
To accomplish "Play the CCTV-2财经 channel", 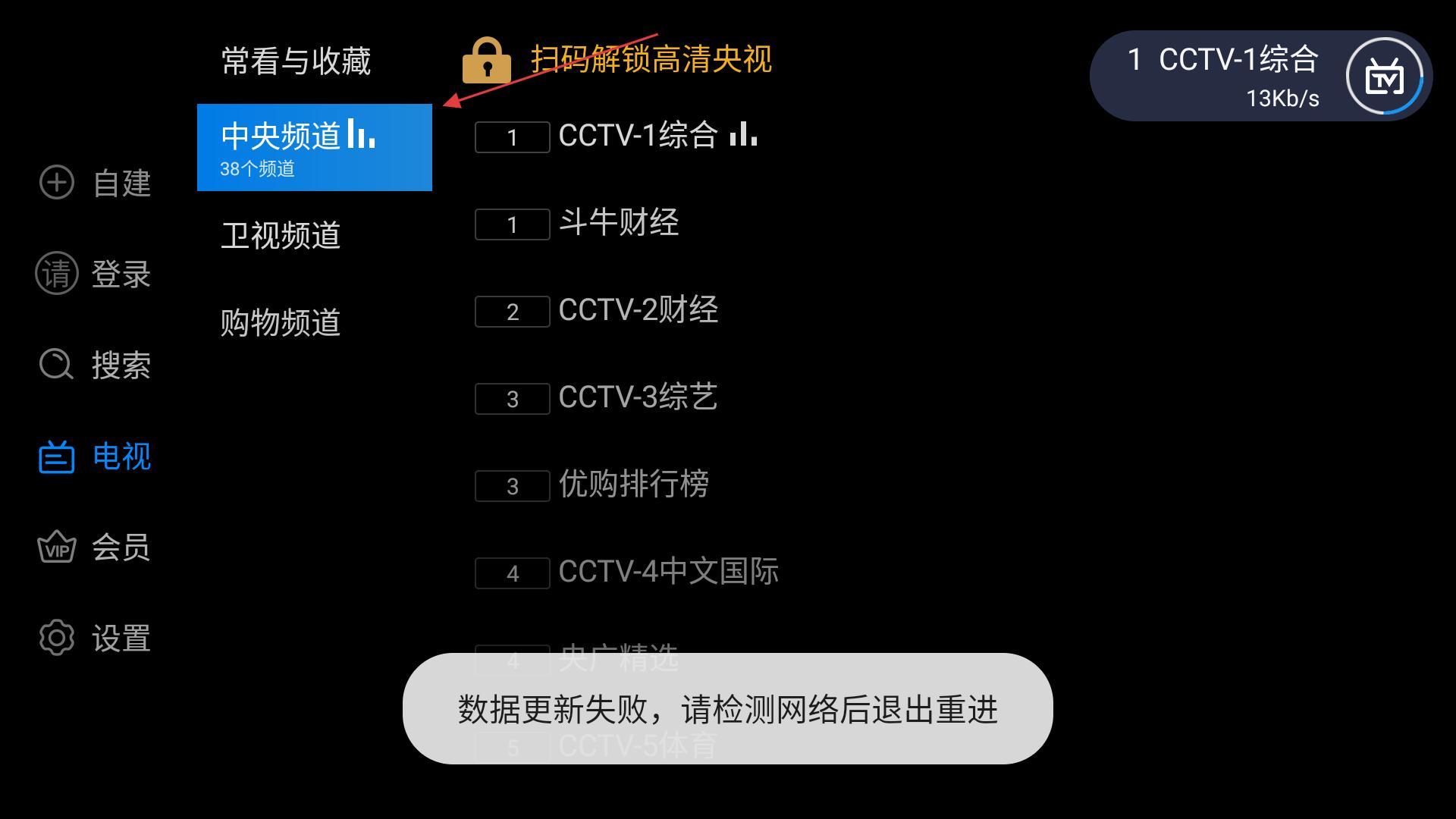I will pyautogui.click(x=637, y=310).
